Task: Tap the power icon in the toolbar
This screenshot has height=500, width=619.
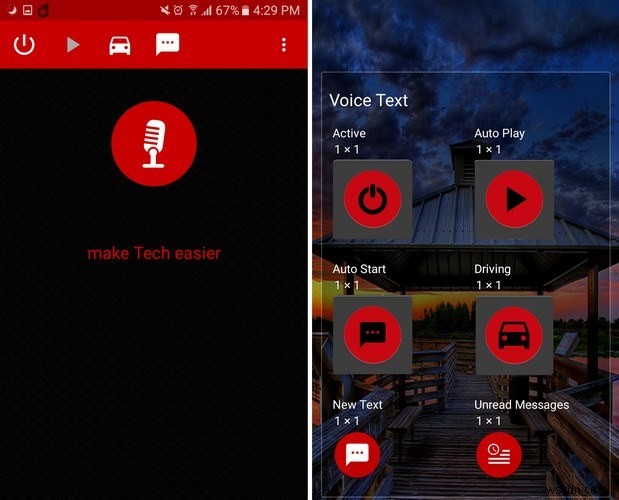Action: click(23, 45)
